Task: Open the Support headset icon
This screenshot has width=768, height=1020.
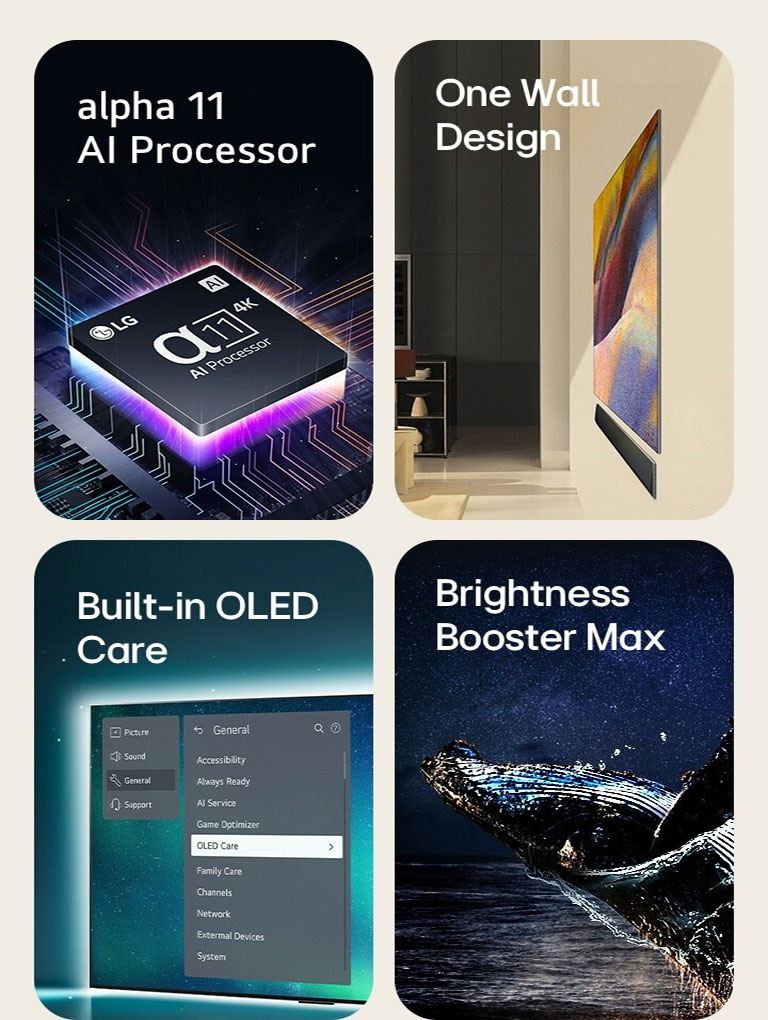Action: pyautogui.click(x=116, y=805)
